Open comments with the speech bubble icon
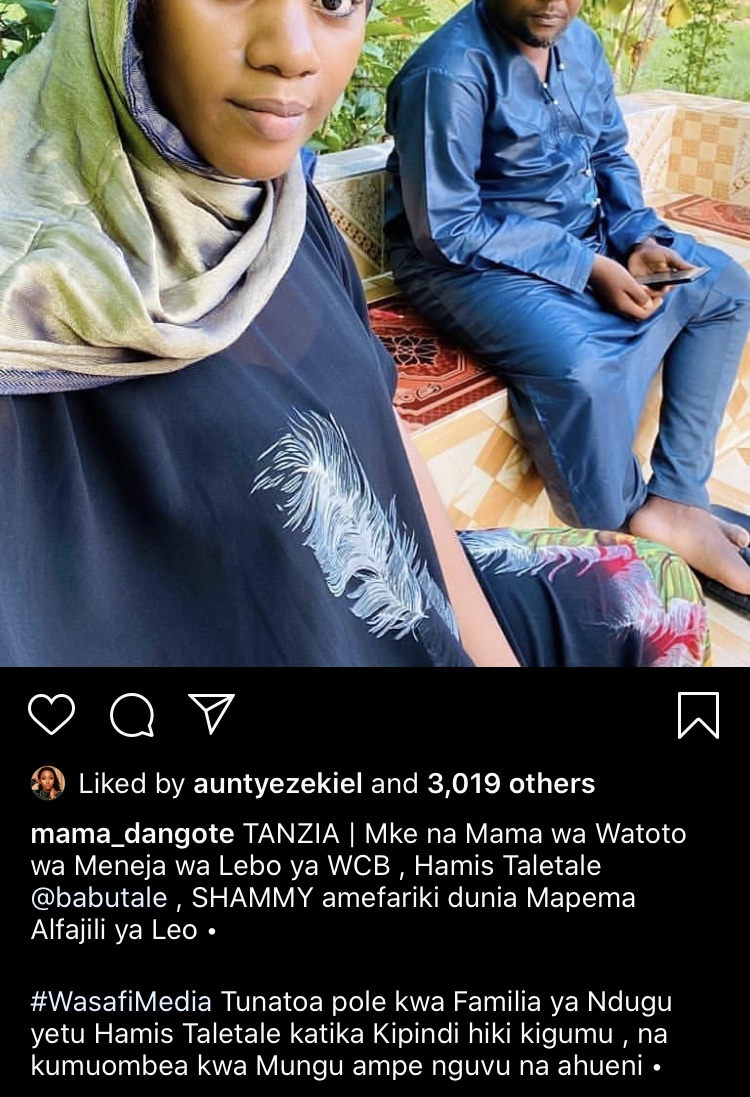The width and height of the screenshot is (750, 1097). [x=132, y=715]
